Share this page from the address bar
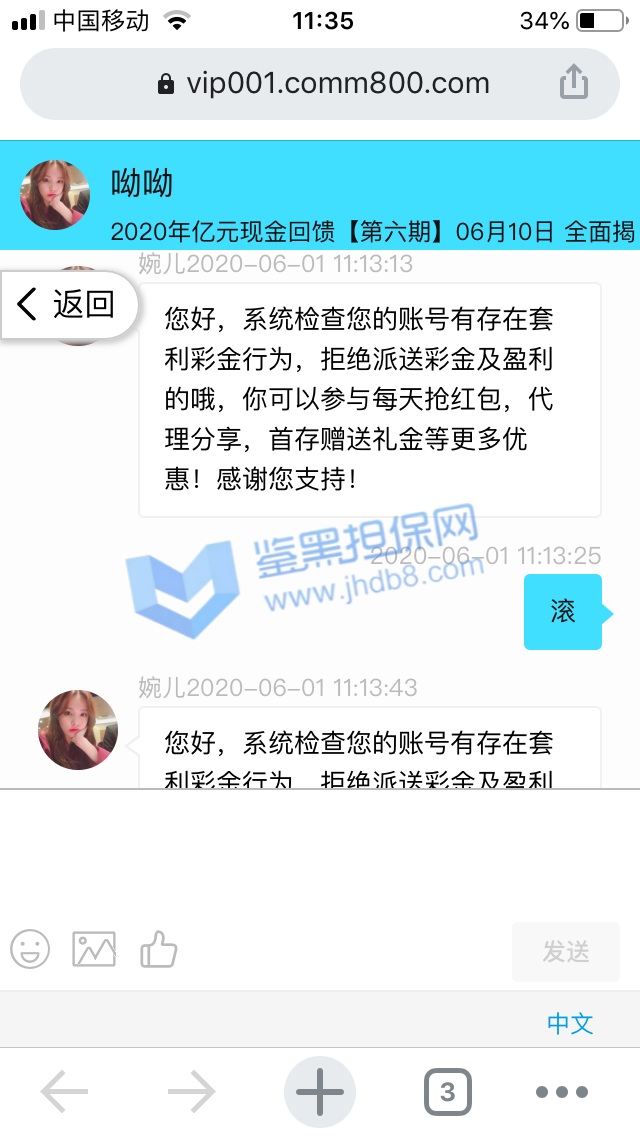The image size is (640, 1136). [x=573, y=83]
